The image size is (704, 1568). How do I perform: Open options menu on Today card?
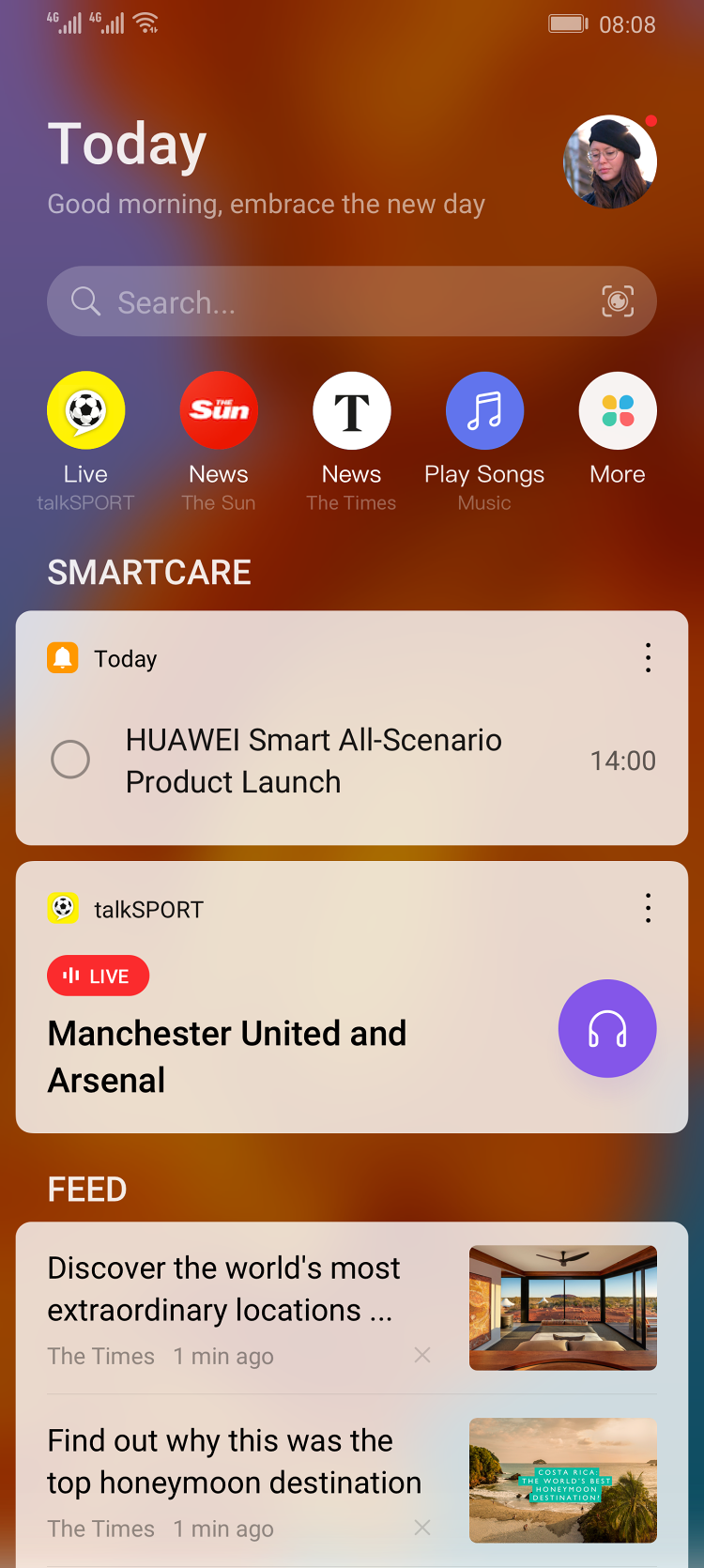648,658
